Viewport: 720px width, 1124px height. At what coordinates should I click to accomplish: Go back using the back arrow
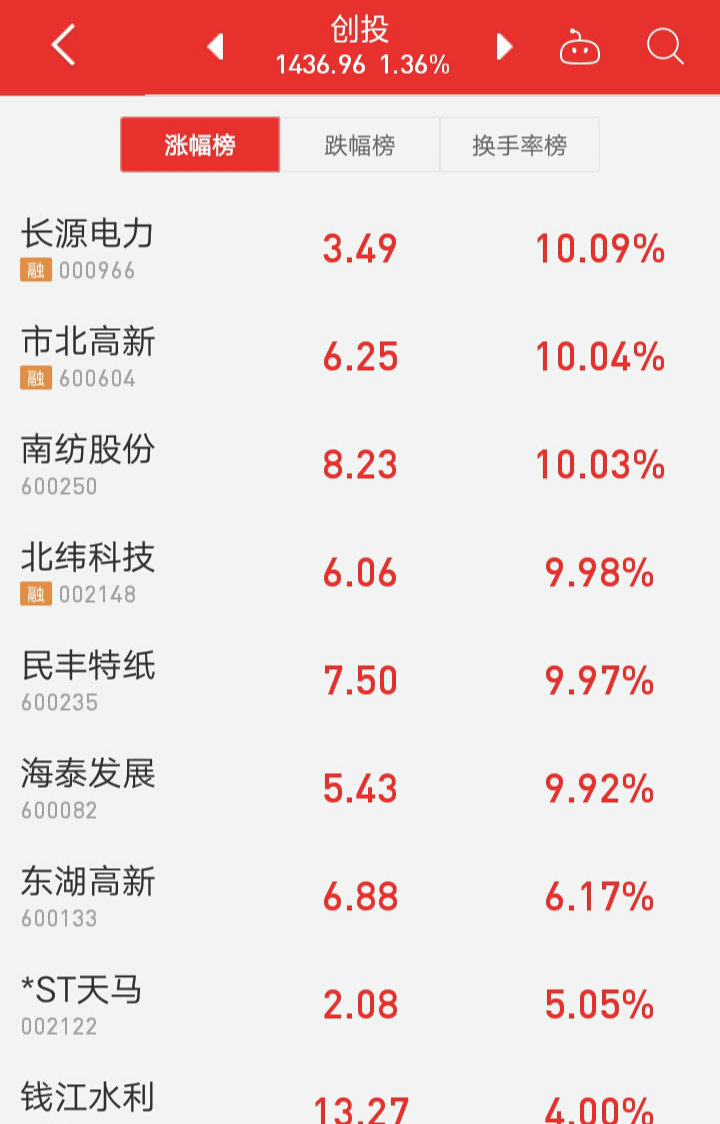62,46
